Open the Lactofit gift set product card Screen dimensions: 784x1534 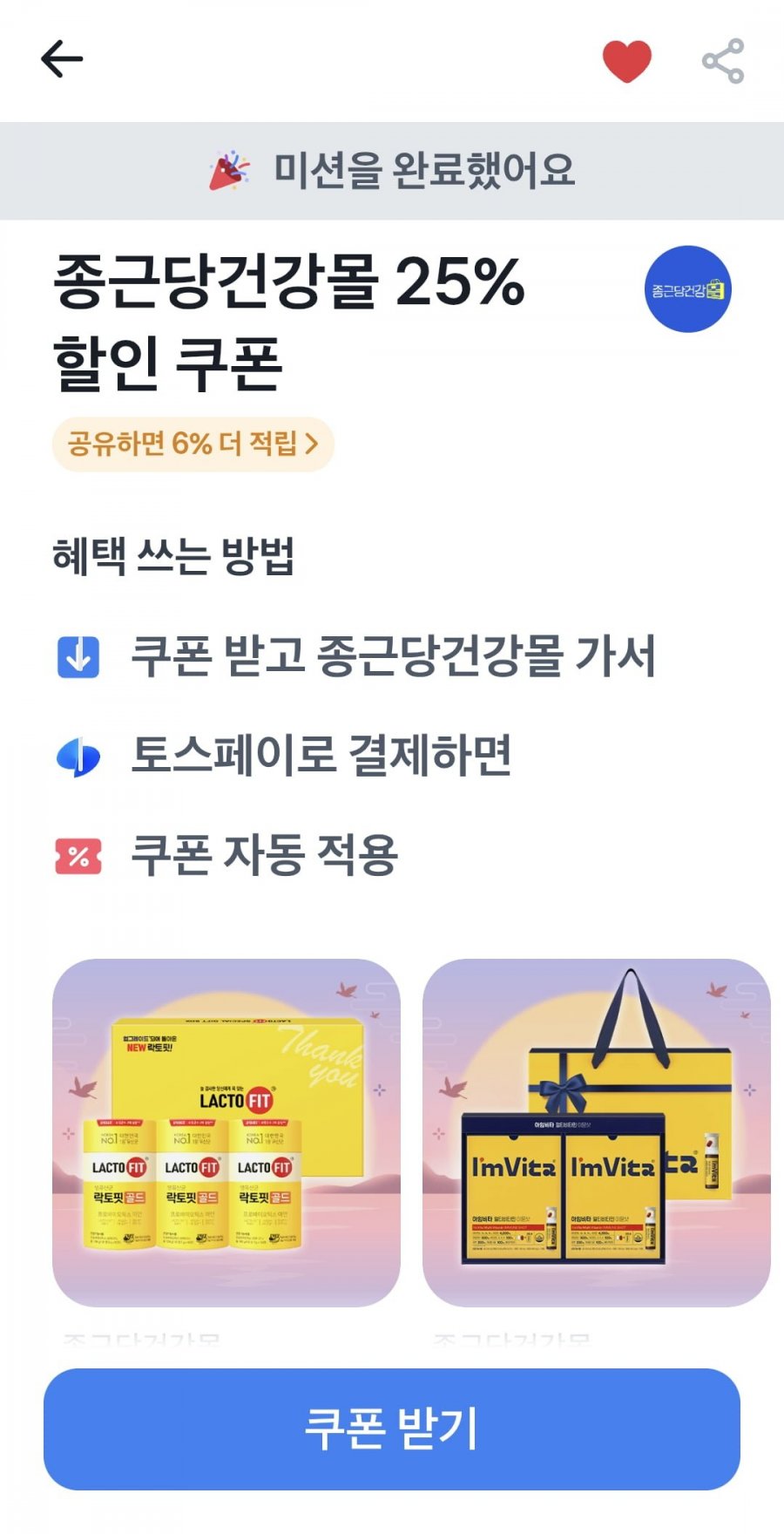pyautogui.click(x=226, y=1132)
